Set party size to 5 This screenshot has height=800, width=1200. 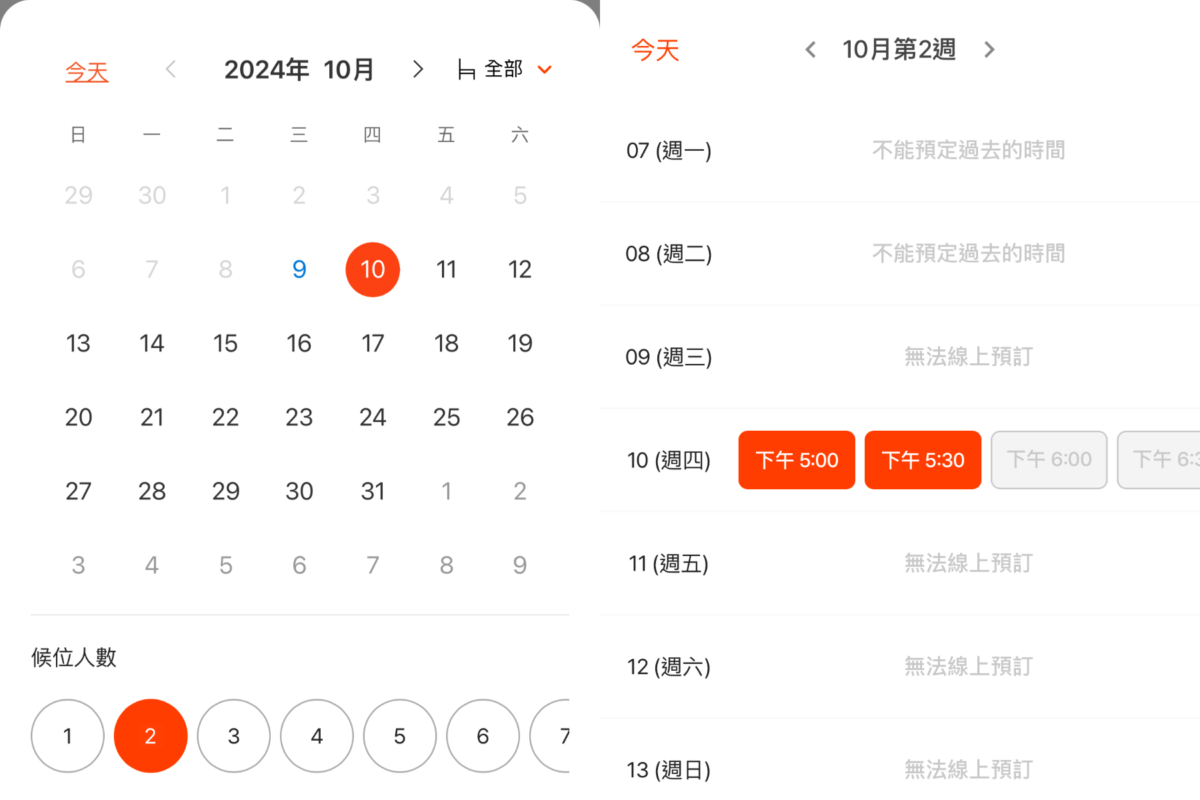click(399, 736)
